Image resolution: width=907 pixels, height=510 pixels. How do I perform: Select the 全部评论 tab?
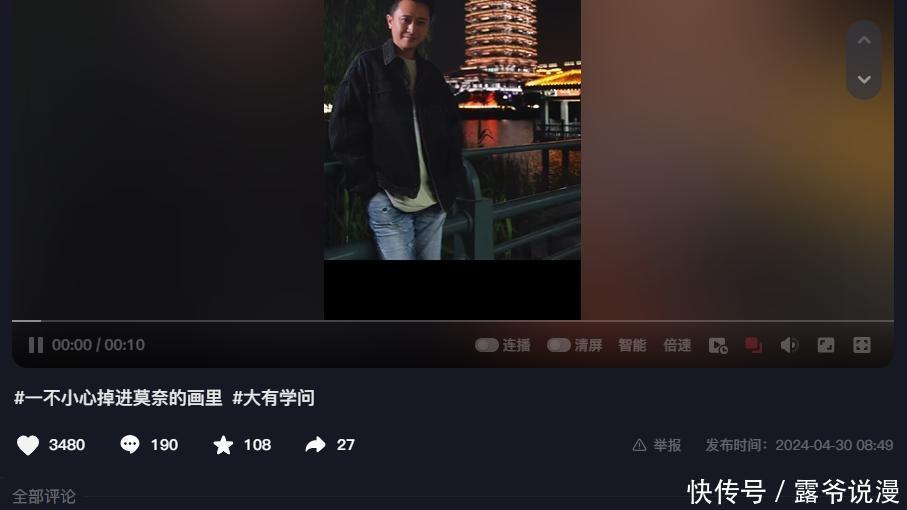(44, 496)
